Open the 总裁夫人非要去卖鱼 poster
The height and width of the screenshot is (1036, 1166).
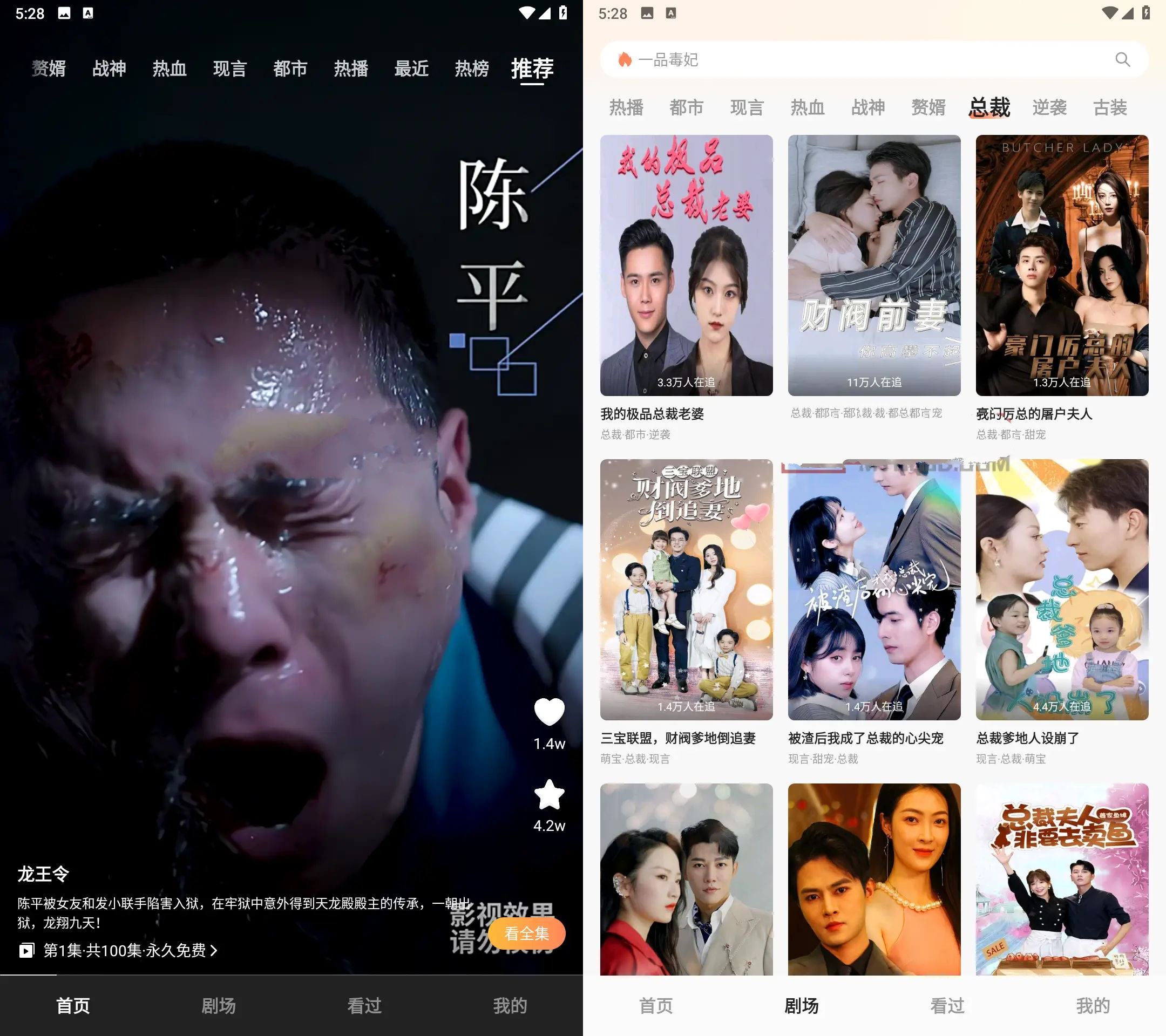coord(1062,878)
